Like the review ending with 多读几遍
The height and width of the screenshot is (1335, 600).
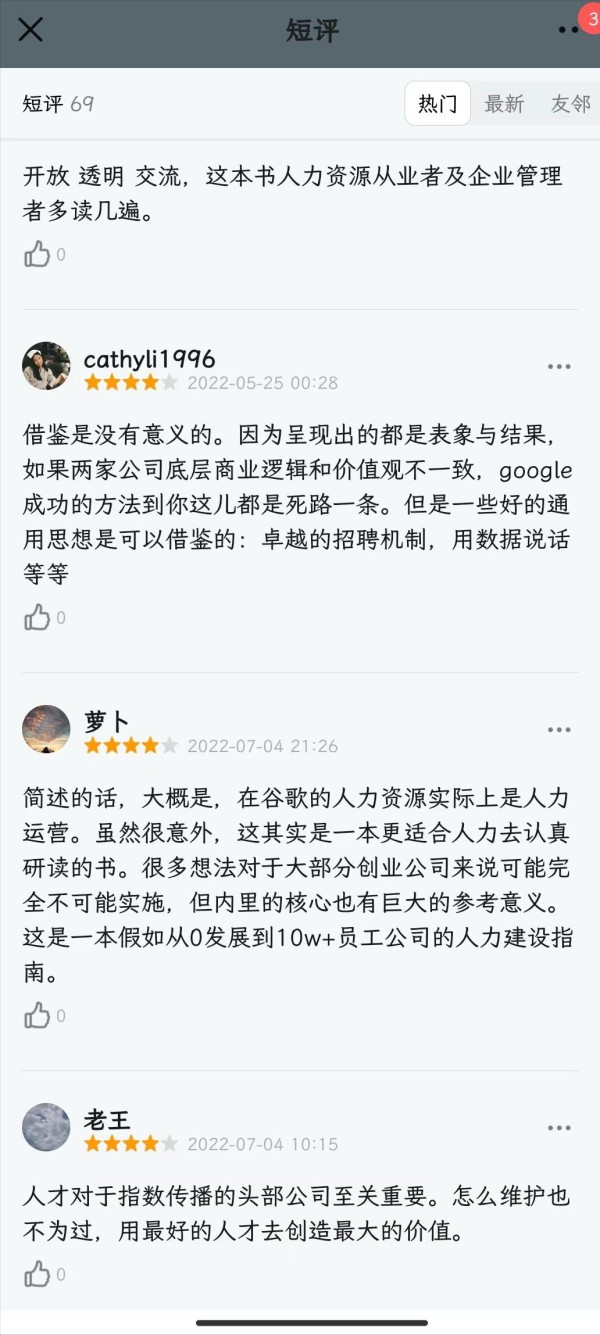[38, 255]
